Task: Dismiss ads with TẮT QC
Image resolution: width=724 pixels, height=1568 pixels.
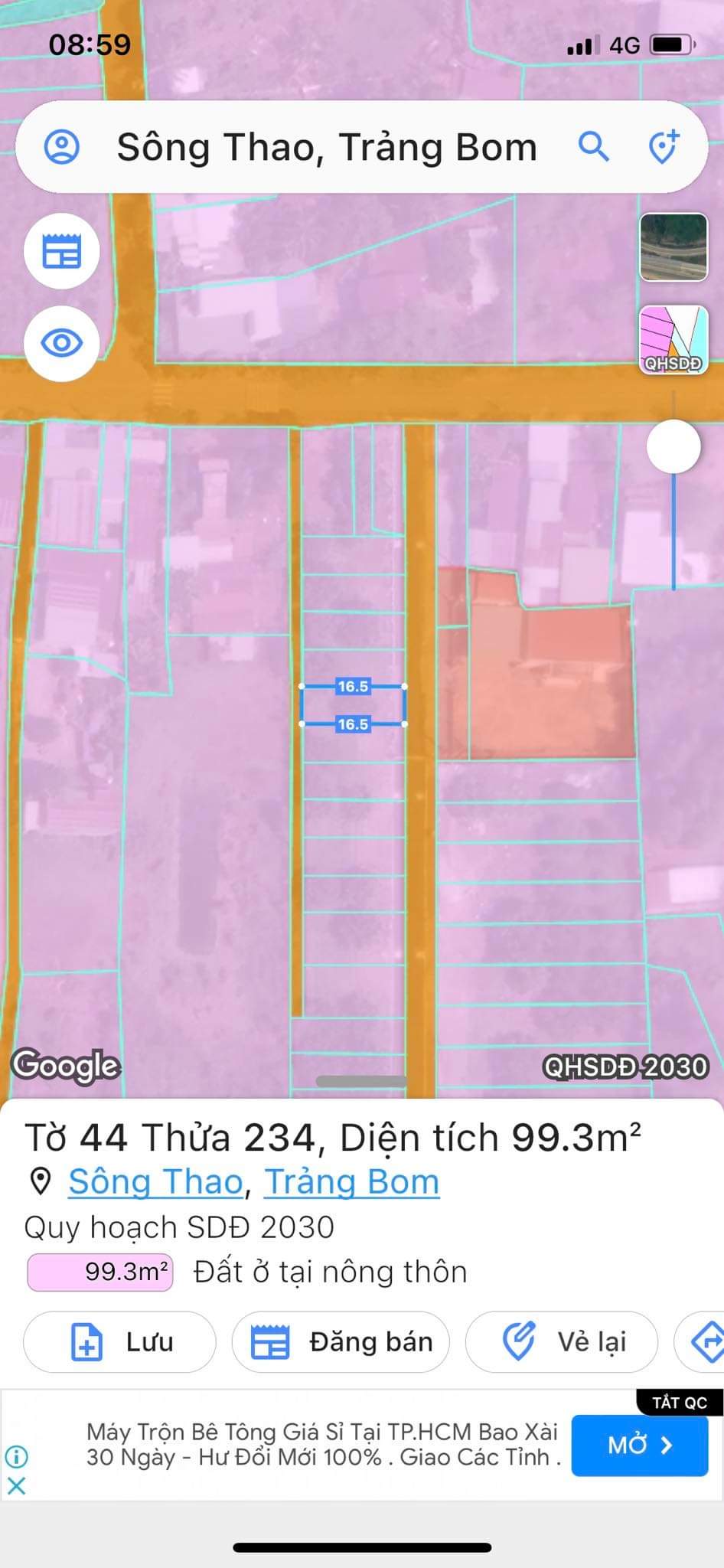Action: coord(680,1403)
